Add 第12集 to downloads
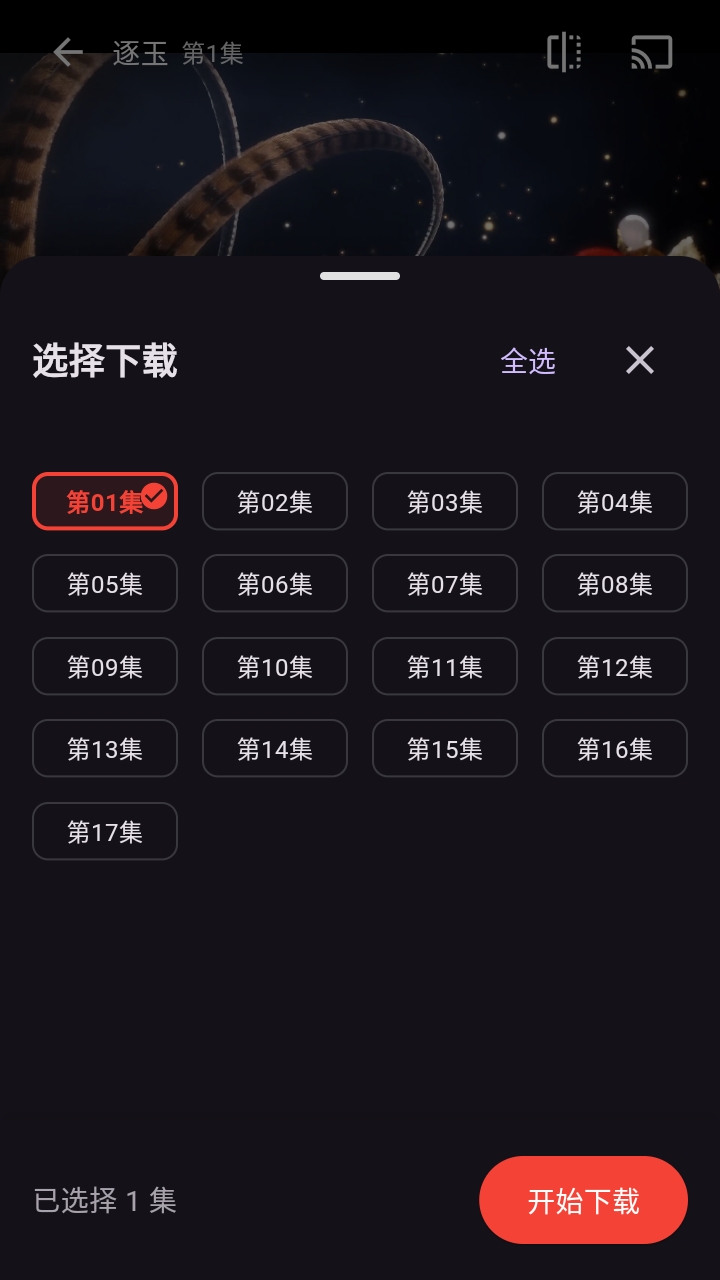Viewport: 720px width, 1280px height. tap(615, 666)
